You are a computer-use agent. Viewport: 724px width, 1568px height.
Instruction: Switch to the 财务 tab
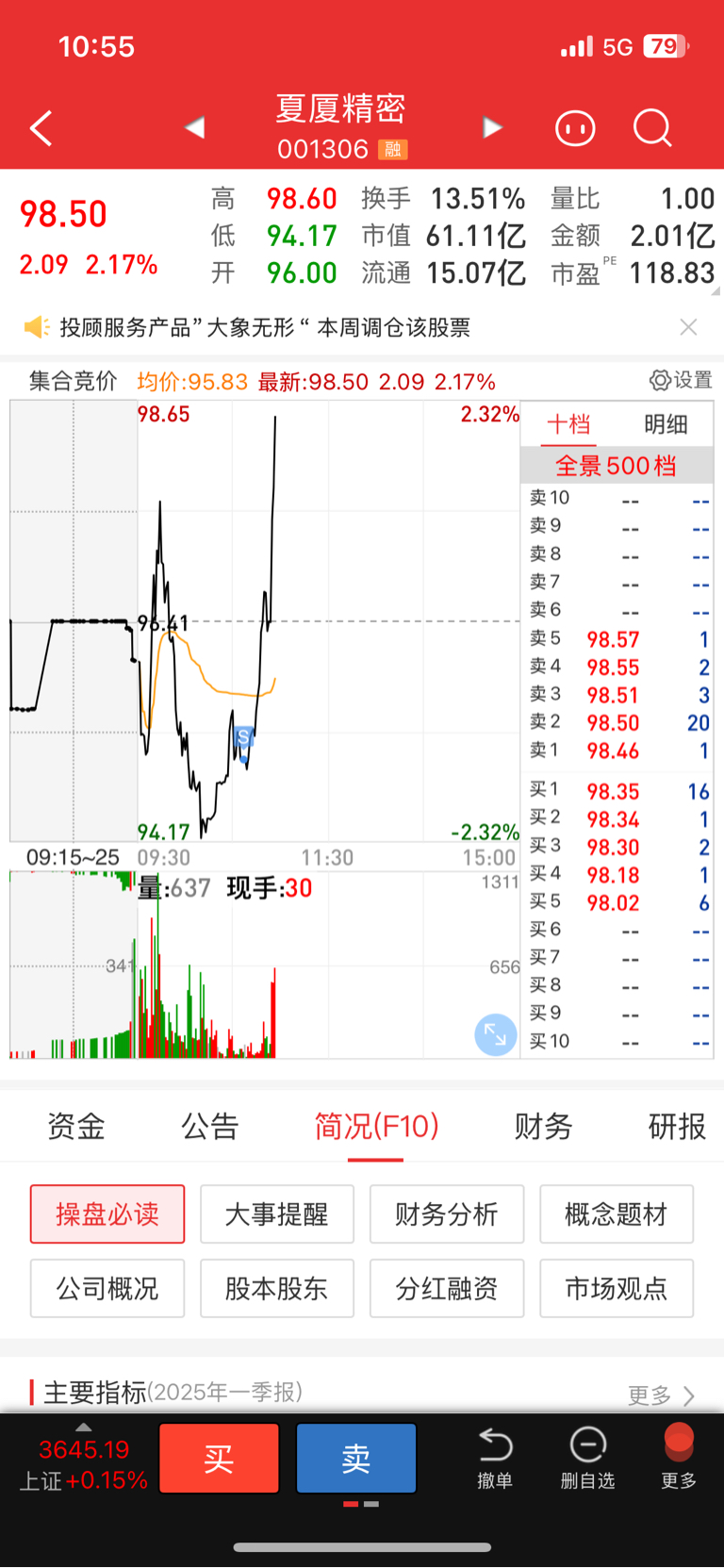tap(543, 1126)
